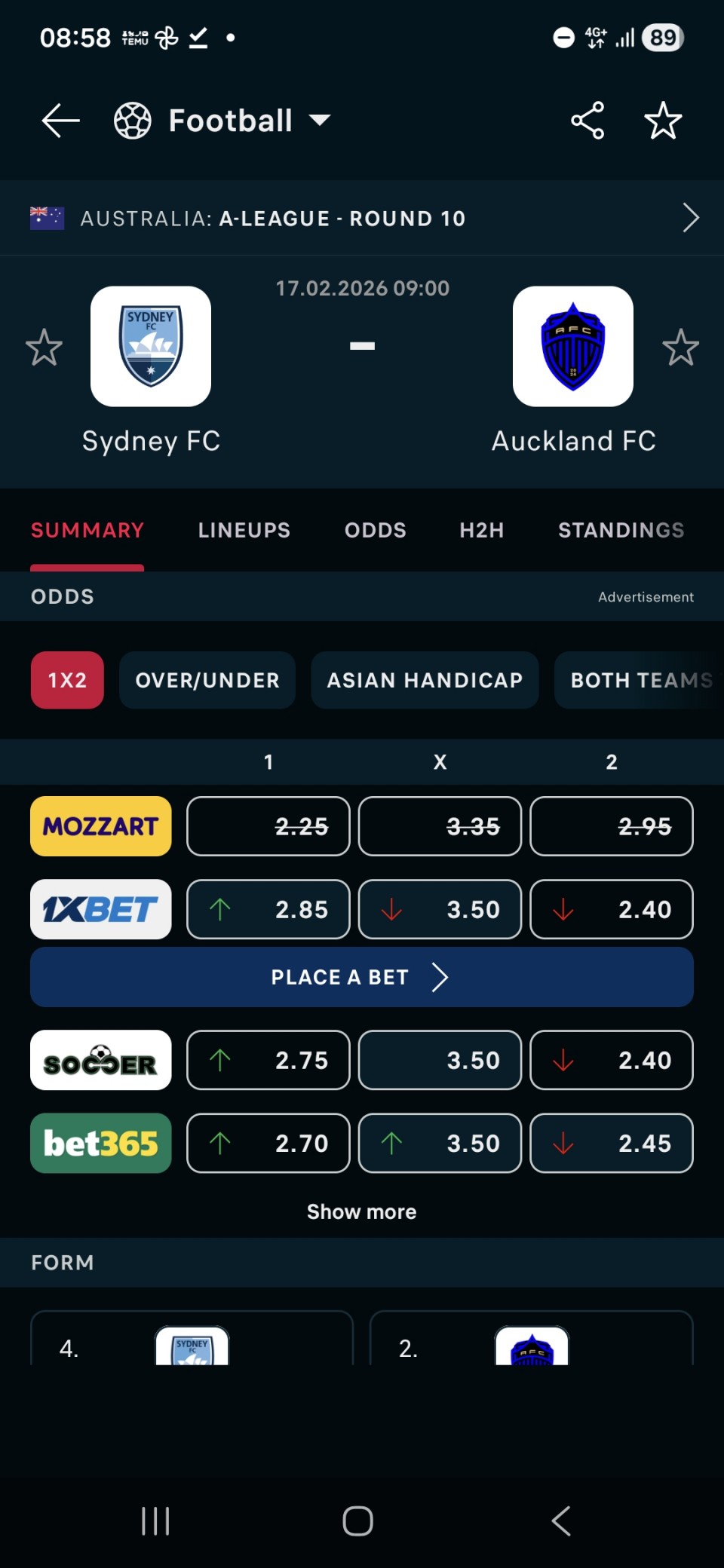Go back using the top arrow
The image size is (724, 1568).
pos(60,121)
